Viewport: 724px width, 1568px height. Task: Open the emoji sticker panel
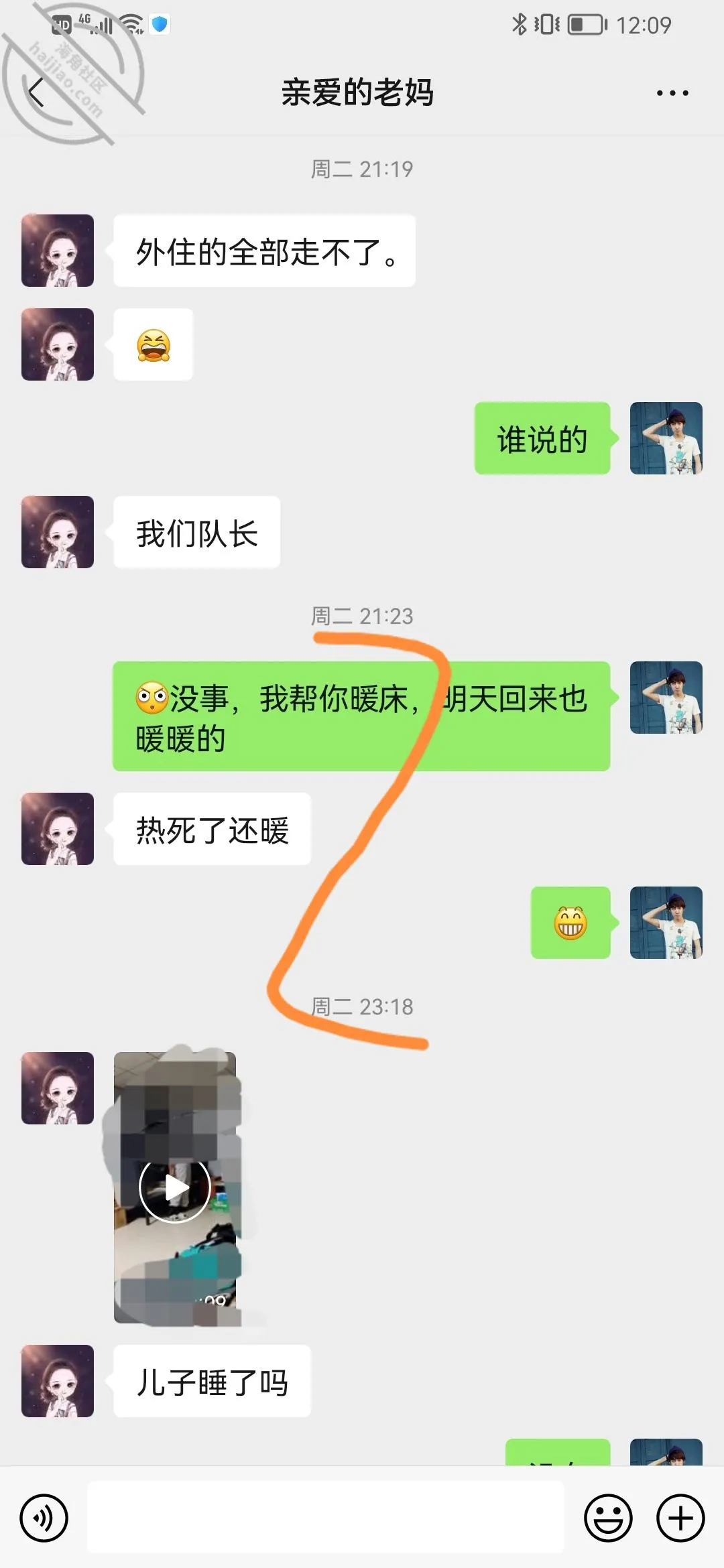point(609,1518)
